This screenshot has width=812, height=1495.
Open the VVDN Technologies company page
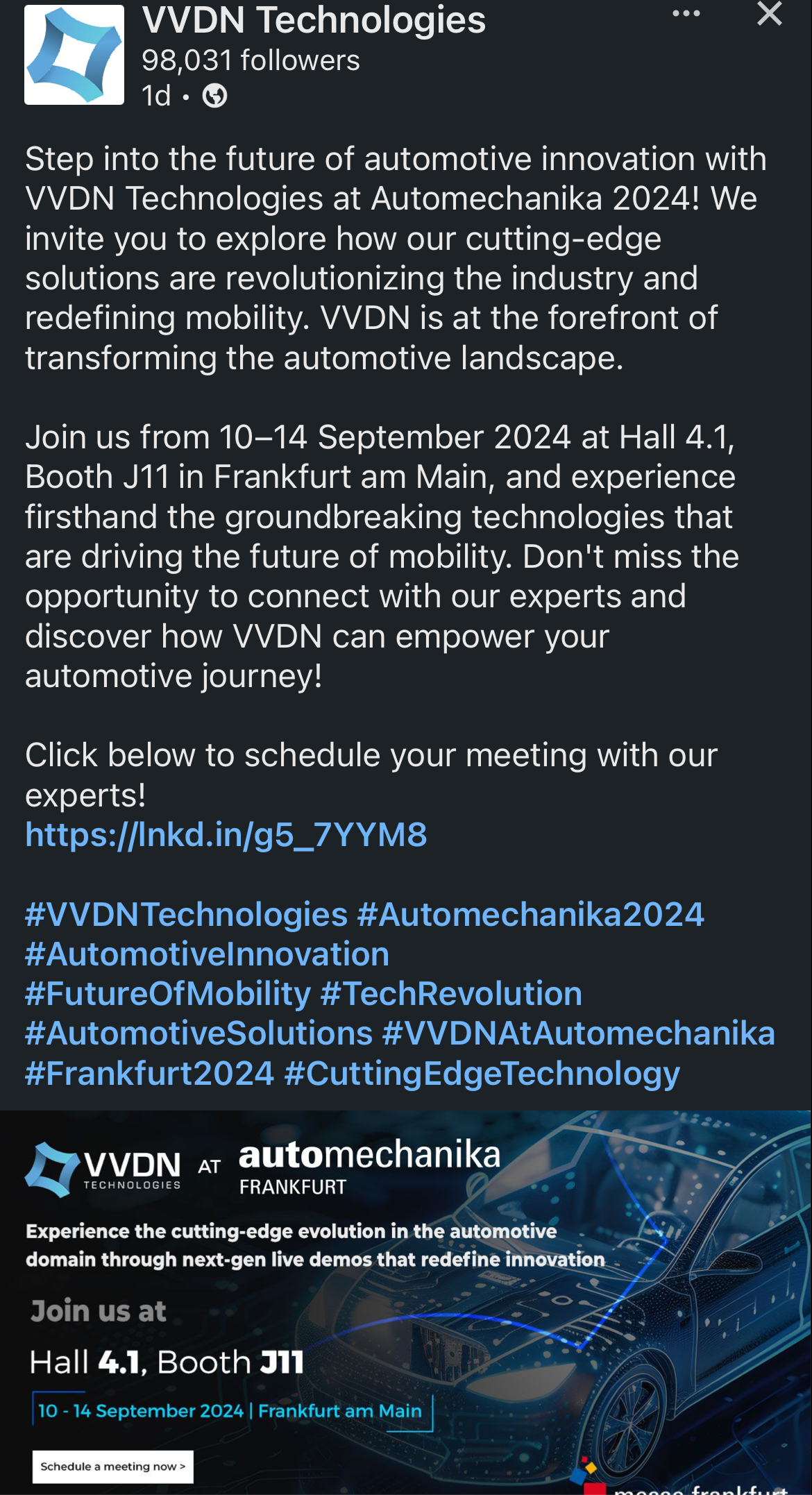[x=314, y=21]
